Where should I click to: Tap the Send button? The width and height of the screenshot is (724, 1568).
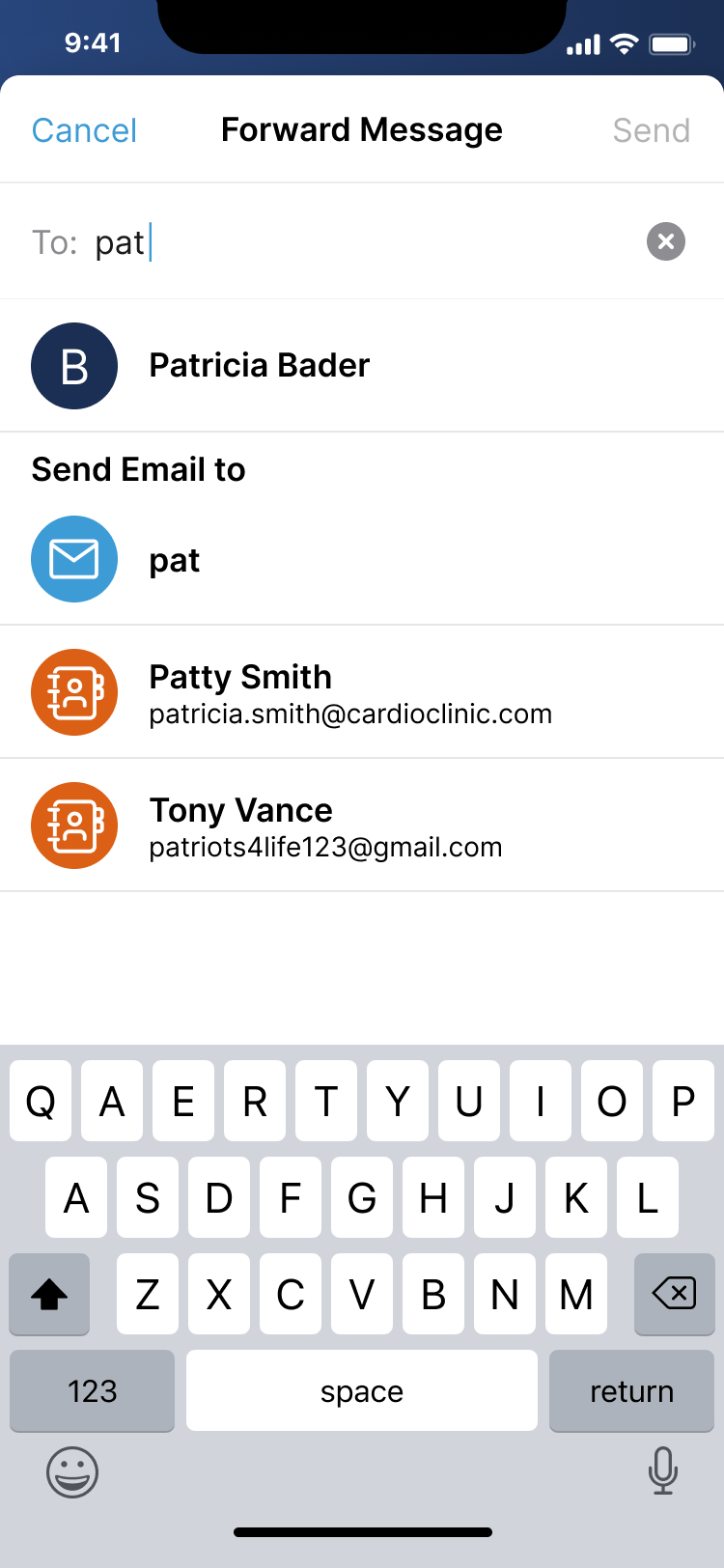pos(651,130)
